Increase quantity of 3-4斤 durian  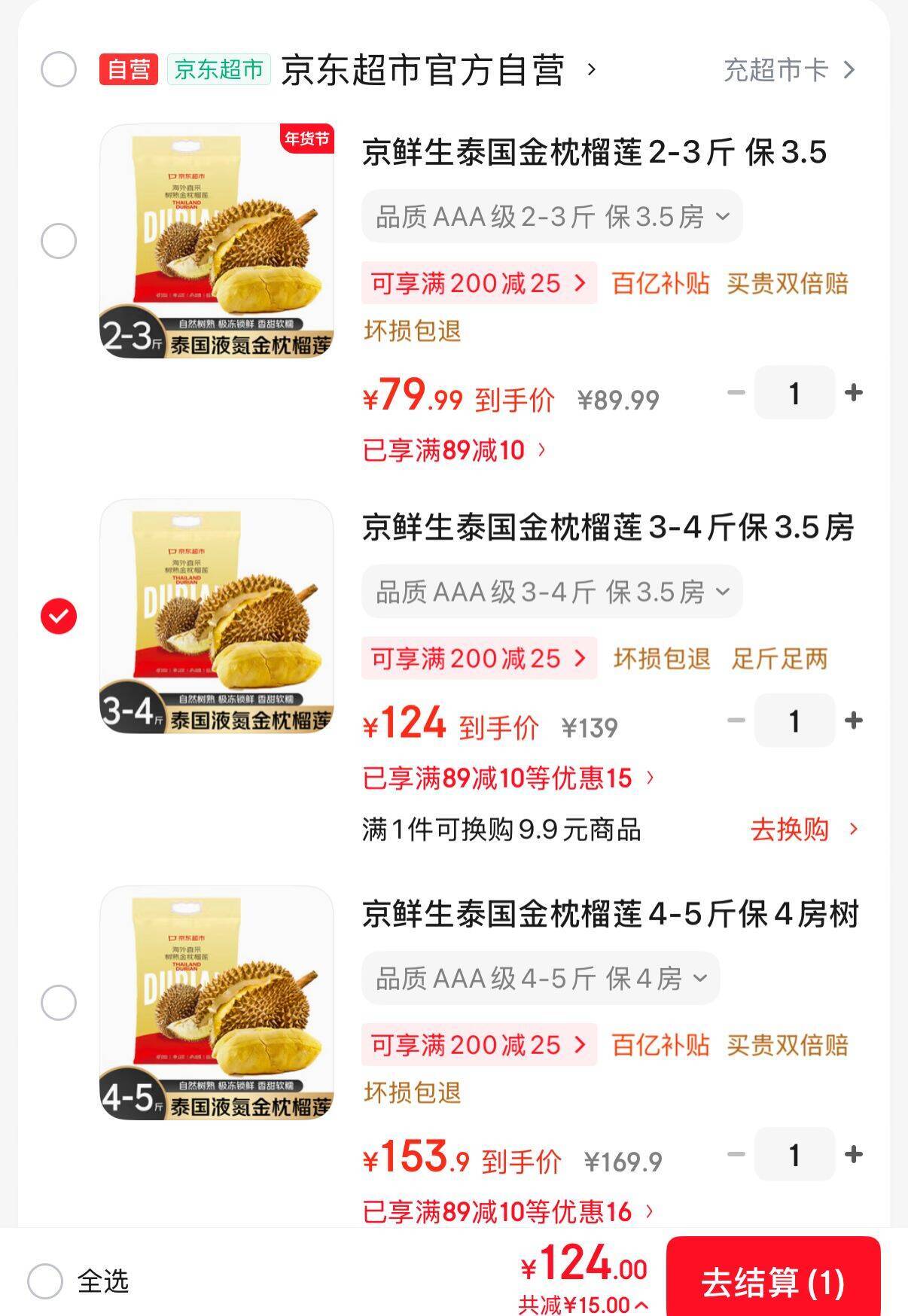point(854,720)
